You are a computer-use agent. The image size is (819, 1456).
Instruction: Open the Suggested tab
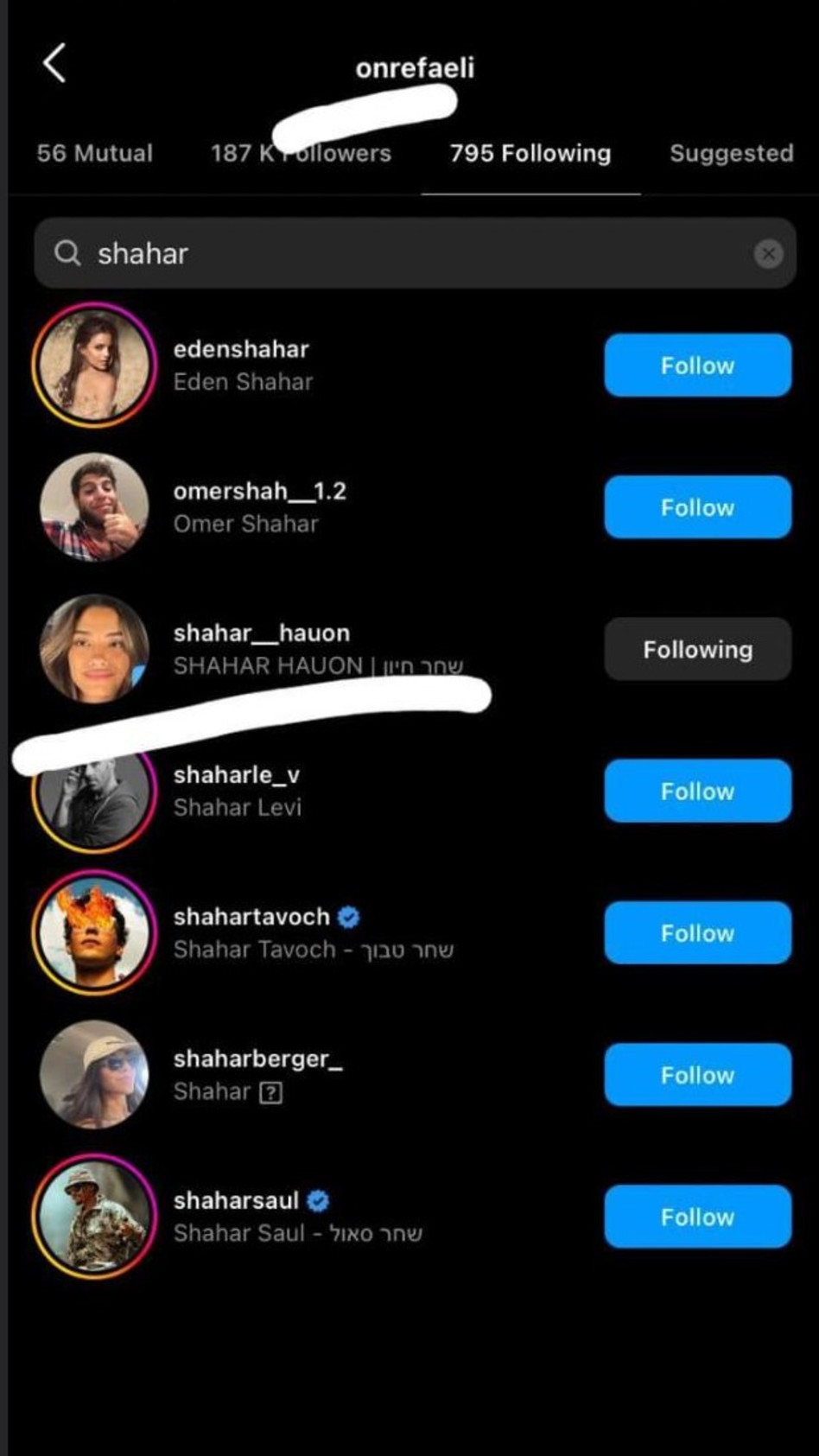[x=731, y=154]
